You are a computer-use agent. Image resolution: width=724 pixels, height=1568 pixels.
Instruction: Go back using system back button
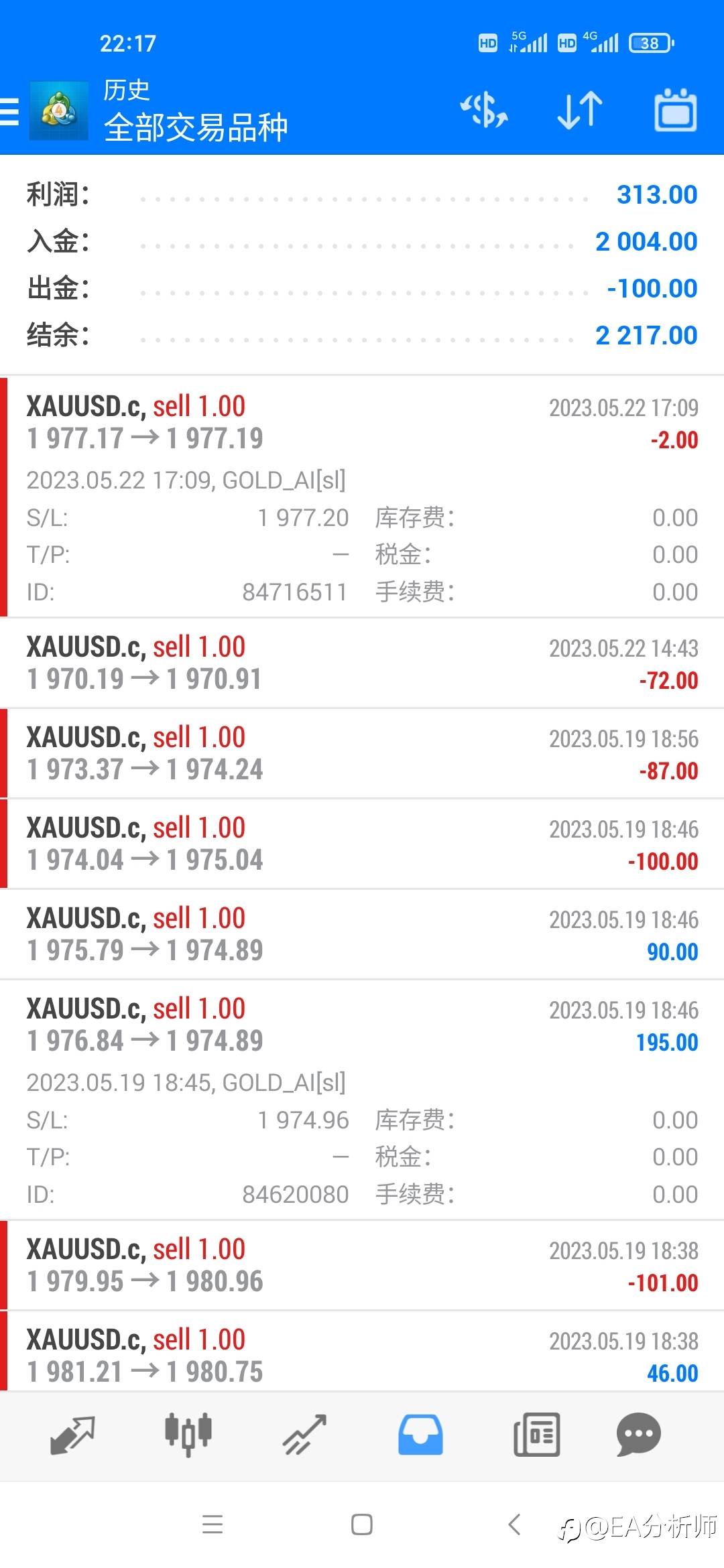[x=514, y=1525]
